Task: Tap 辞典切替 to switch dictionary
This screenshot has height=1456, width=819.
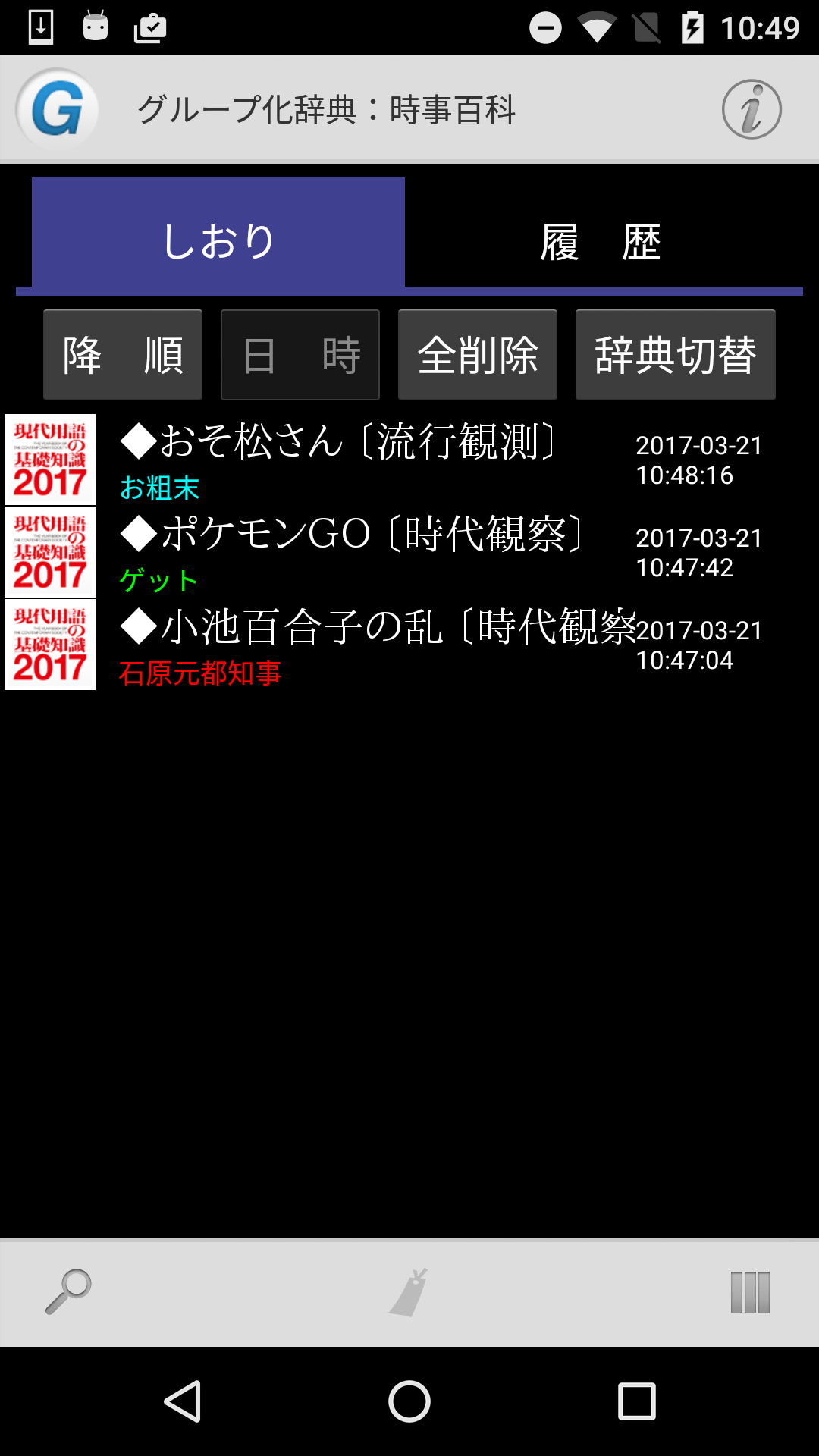Action: (675, 355)
